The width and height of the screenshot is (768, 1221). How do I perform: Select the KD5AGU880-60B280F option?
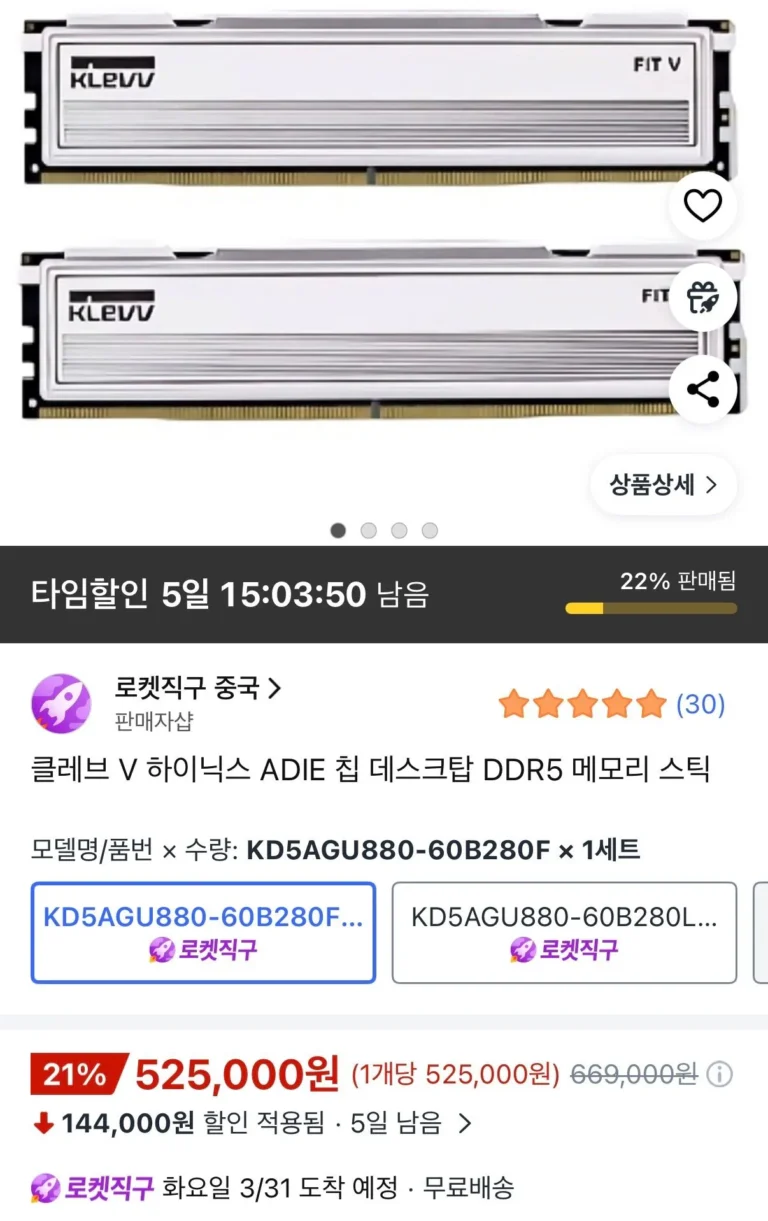coord(204,932)
